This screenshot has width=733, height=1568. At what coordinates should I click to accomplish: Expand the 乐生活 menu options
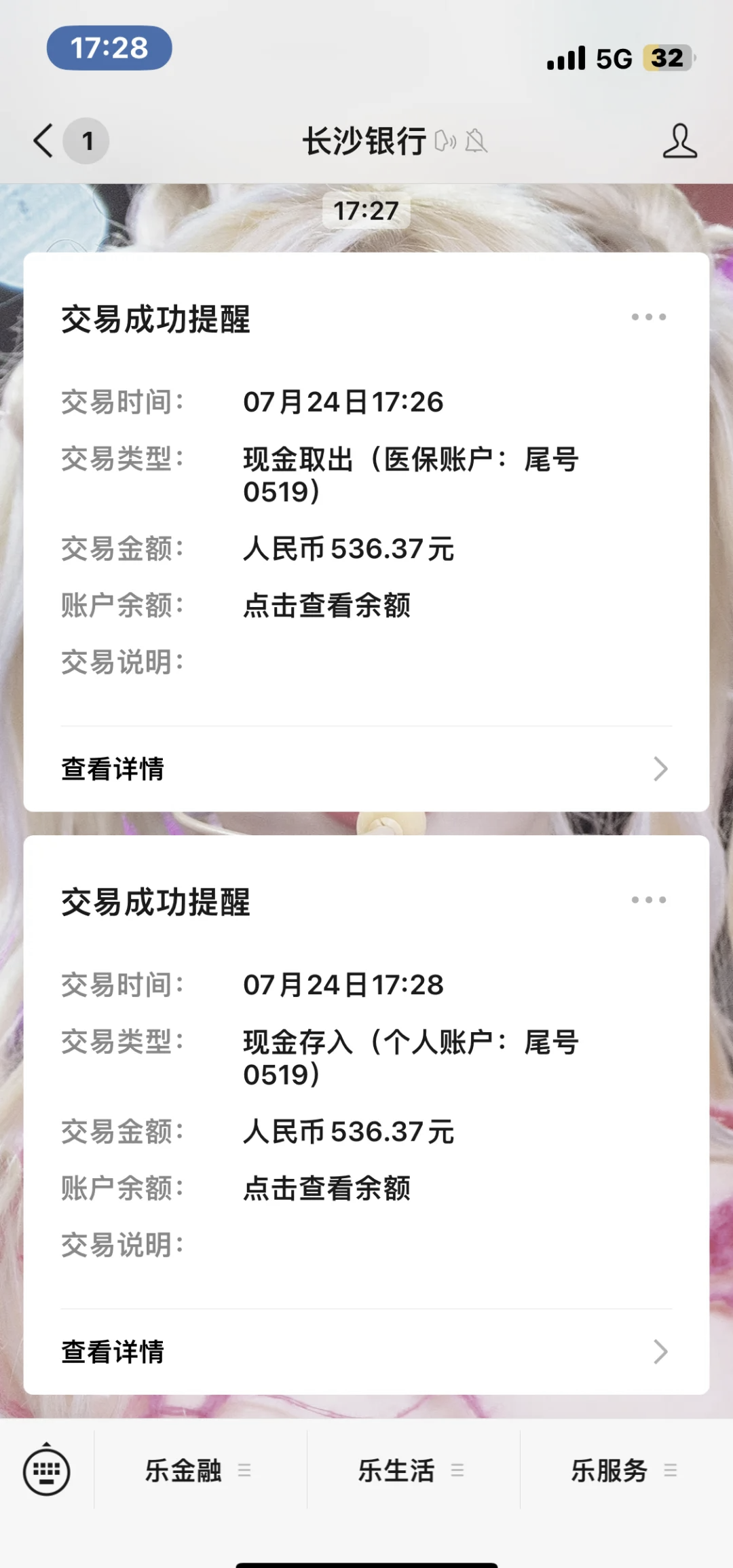point(455,1470)
